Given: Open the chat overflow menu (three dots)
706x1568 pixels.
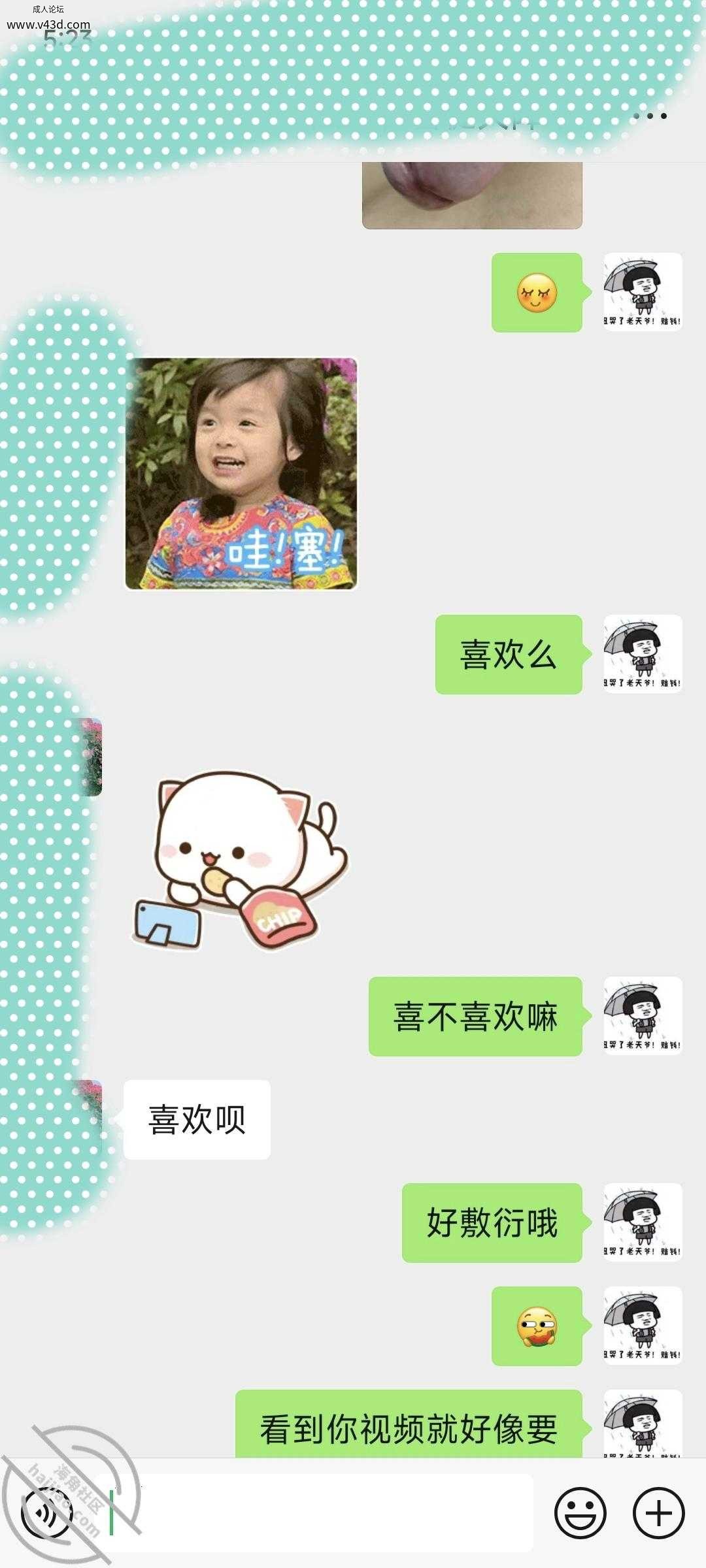Looking at the screenshot, I should (x=650, y=116).
